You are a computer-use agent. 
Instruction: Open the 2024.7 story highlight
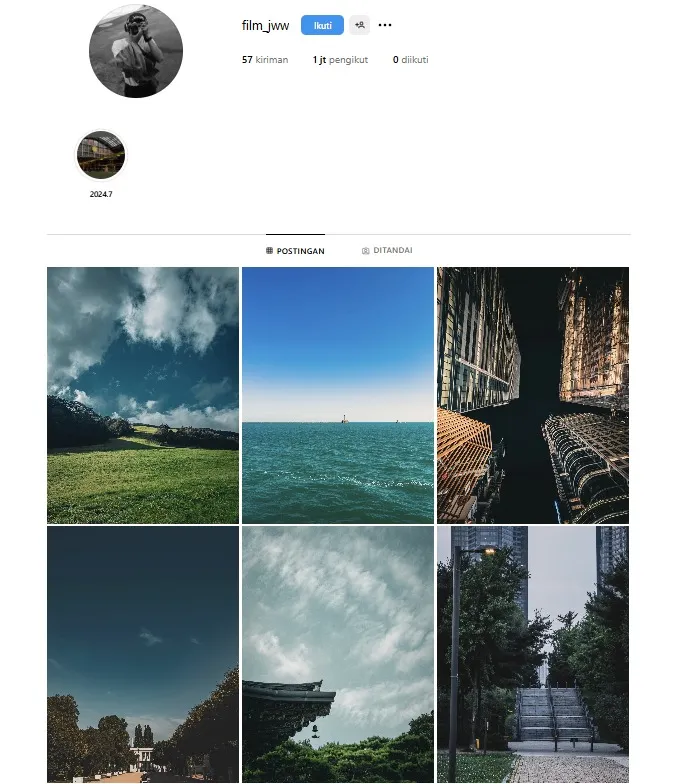click(101, 155)
